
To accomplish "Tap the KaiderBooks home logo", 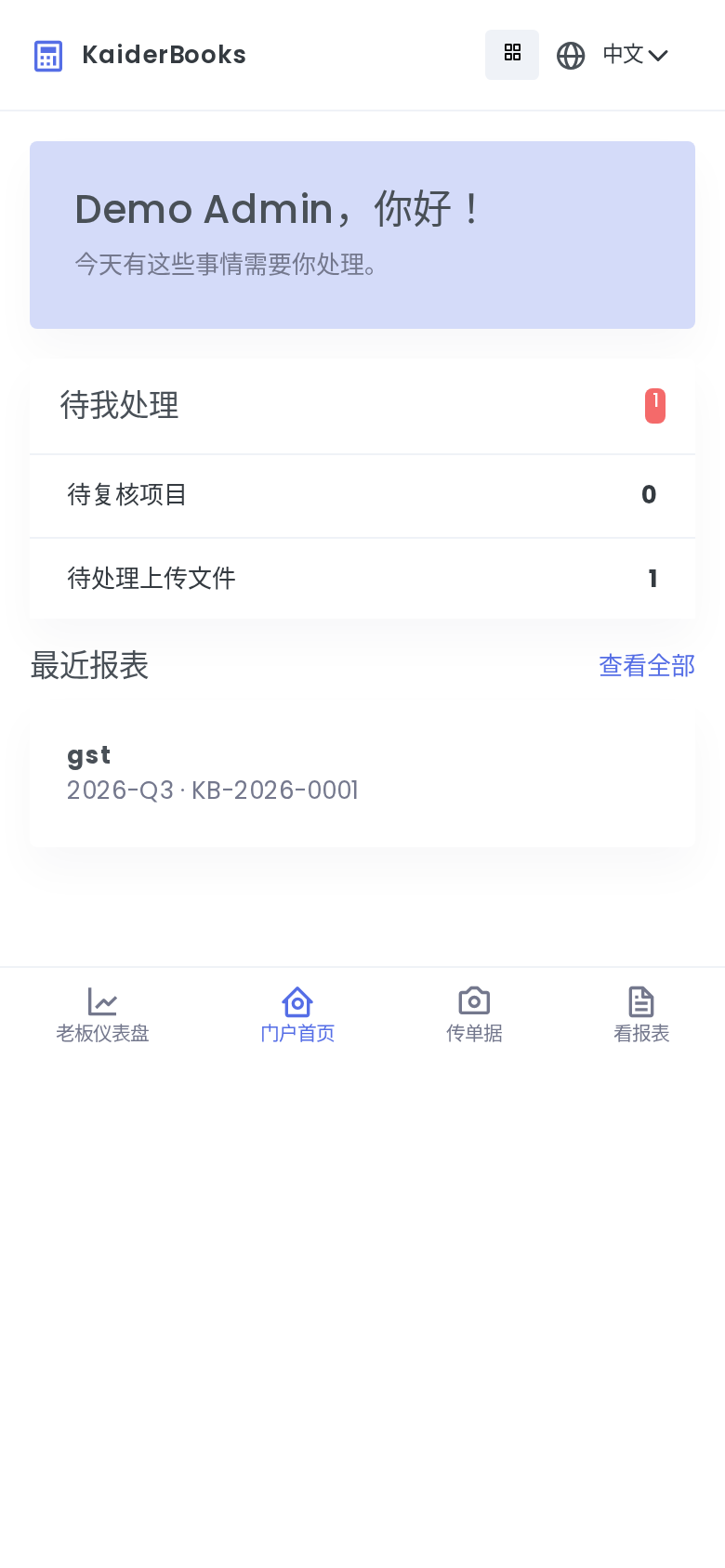I will tap(139, 55).
